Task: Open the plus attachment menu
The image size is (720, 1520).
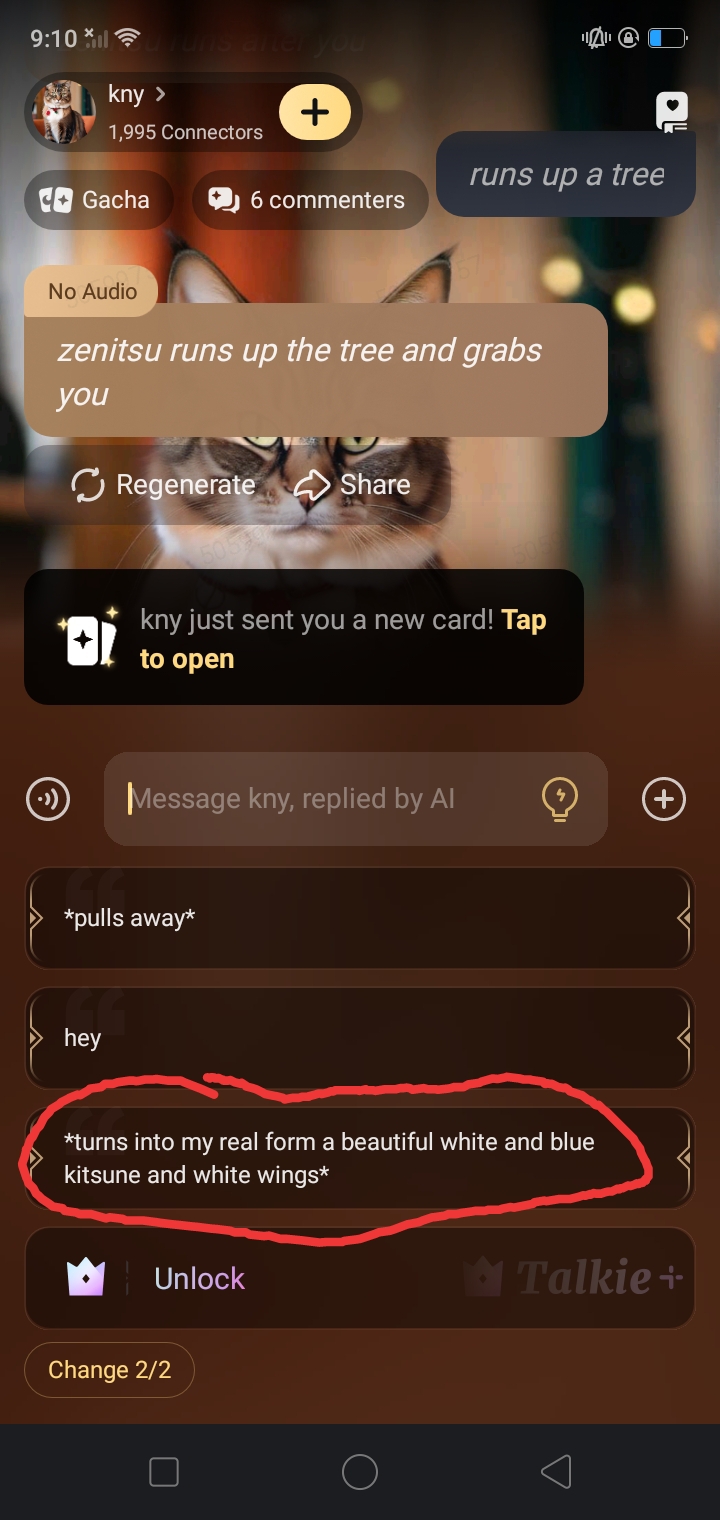Action: point(664,799)
